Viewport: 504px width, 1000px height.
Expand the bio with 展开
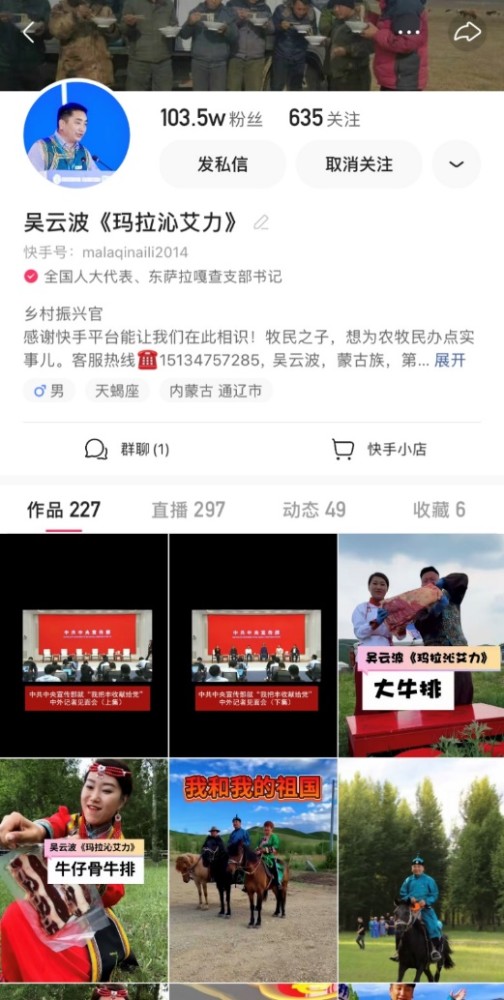[450, 360]
